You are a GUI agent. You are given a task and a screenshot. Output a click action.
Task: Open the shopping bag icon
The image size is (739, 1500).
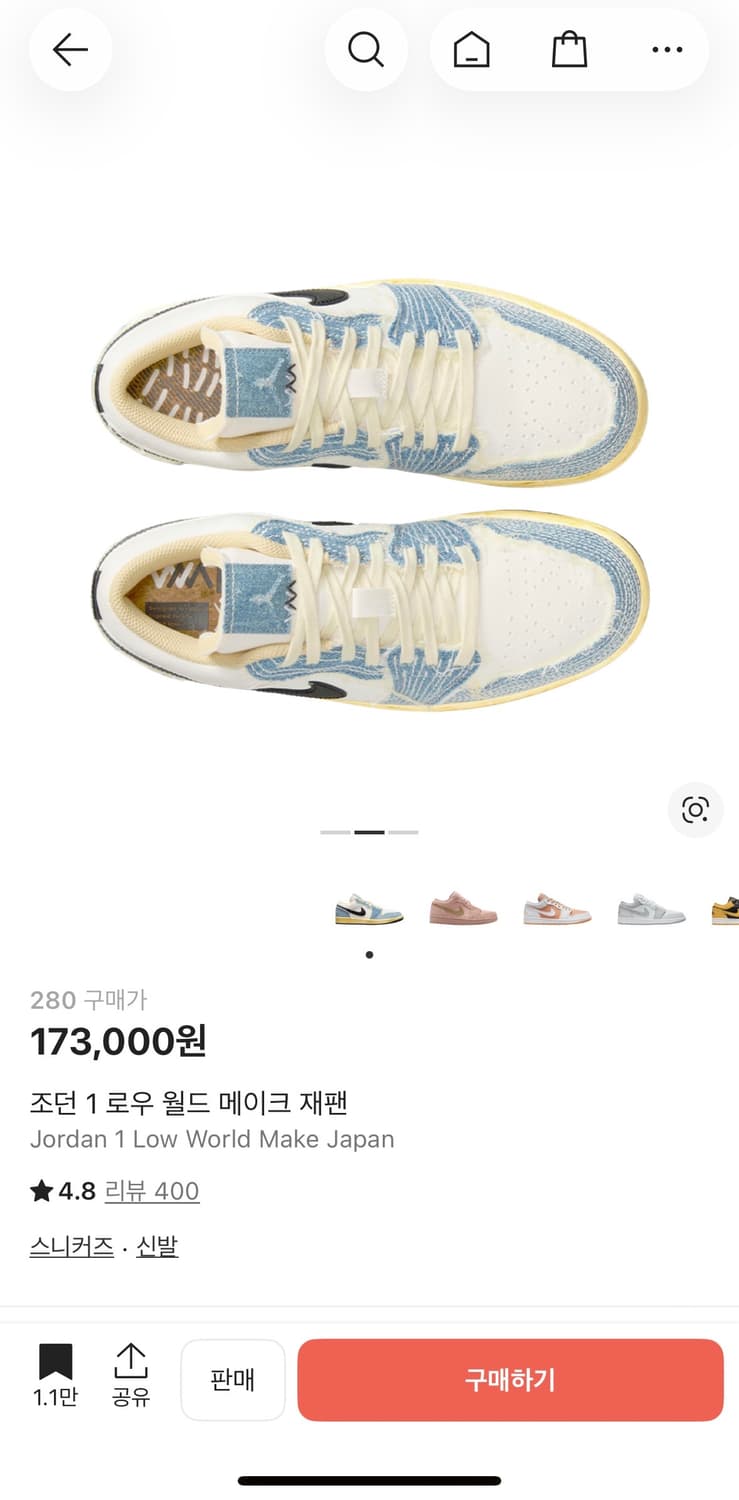[x=569, y=49]
